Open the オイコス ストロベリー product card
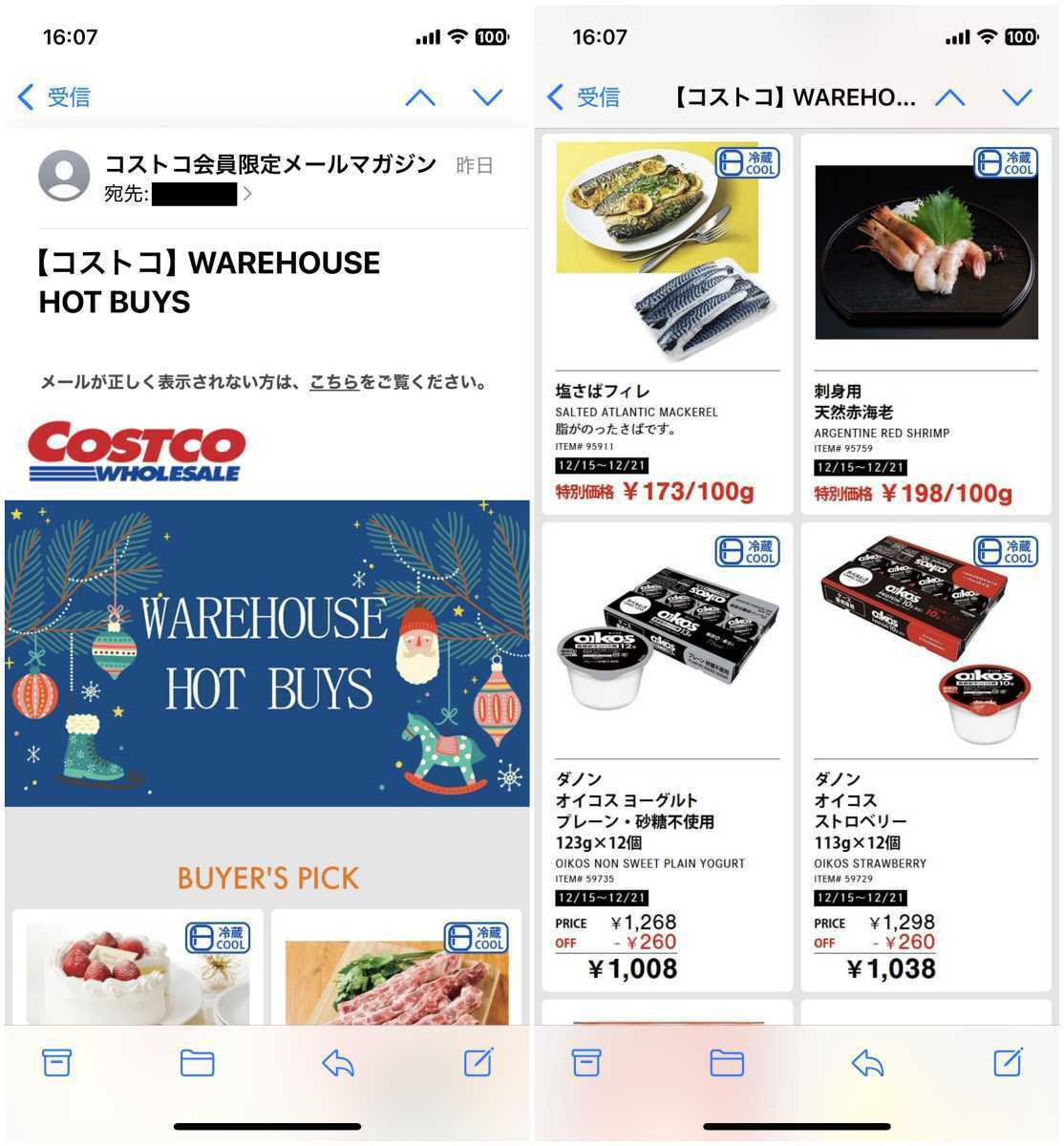This screenshot has width=1064, height=1146. 925,756
